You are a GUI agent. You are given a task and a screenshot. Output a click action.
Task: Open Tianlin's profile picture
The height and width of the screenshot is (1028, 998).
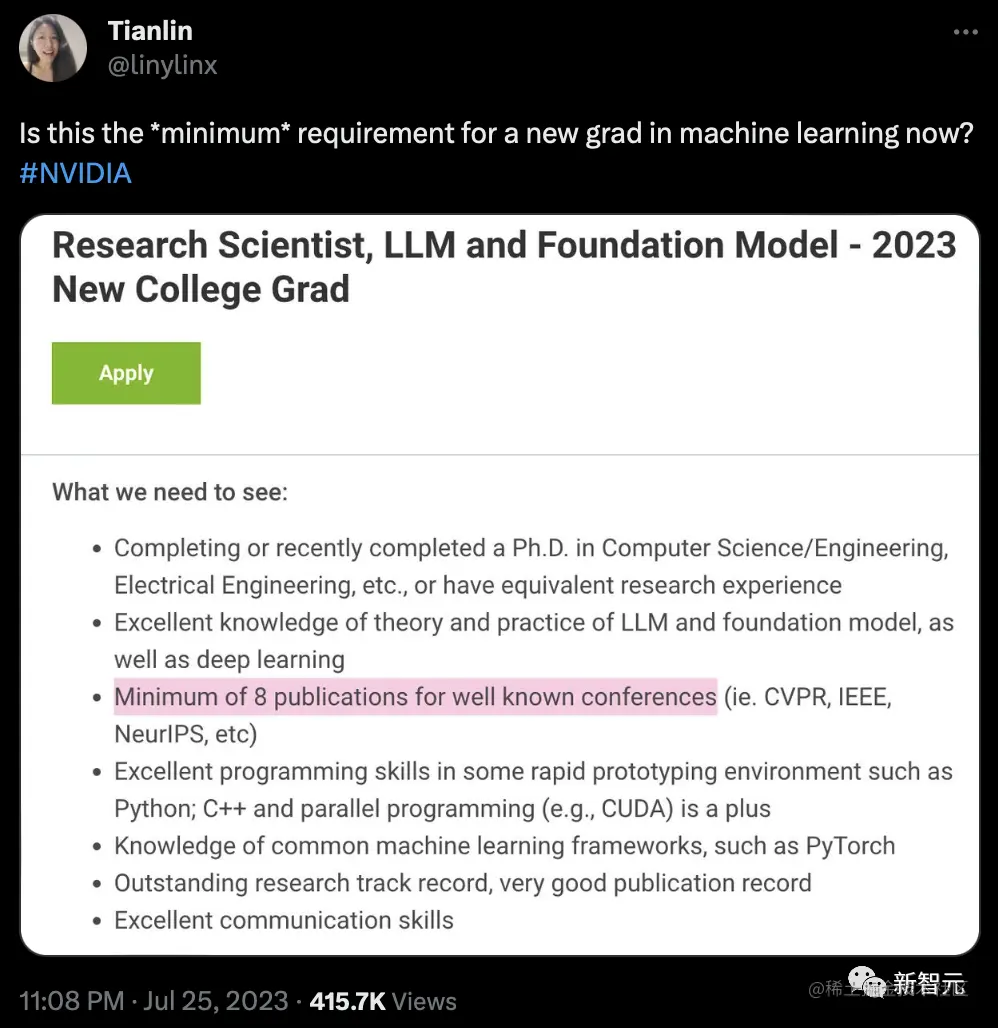click(x=53, y=48)
